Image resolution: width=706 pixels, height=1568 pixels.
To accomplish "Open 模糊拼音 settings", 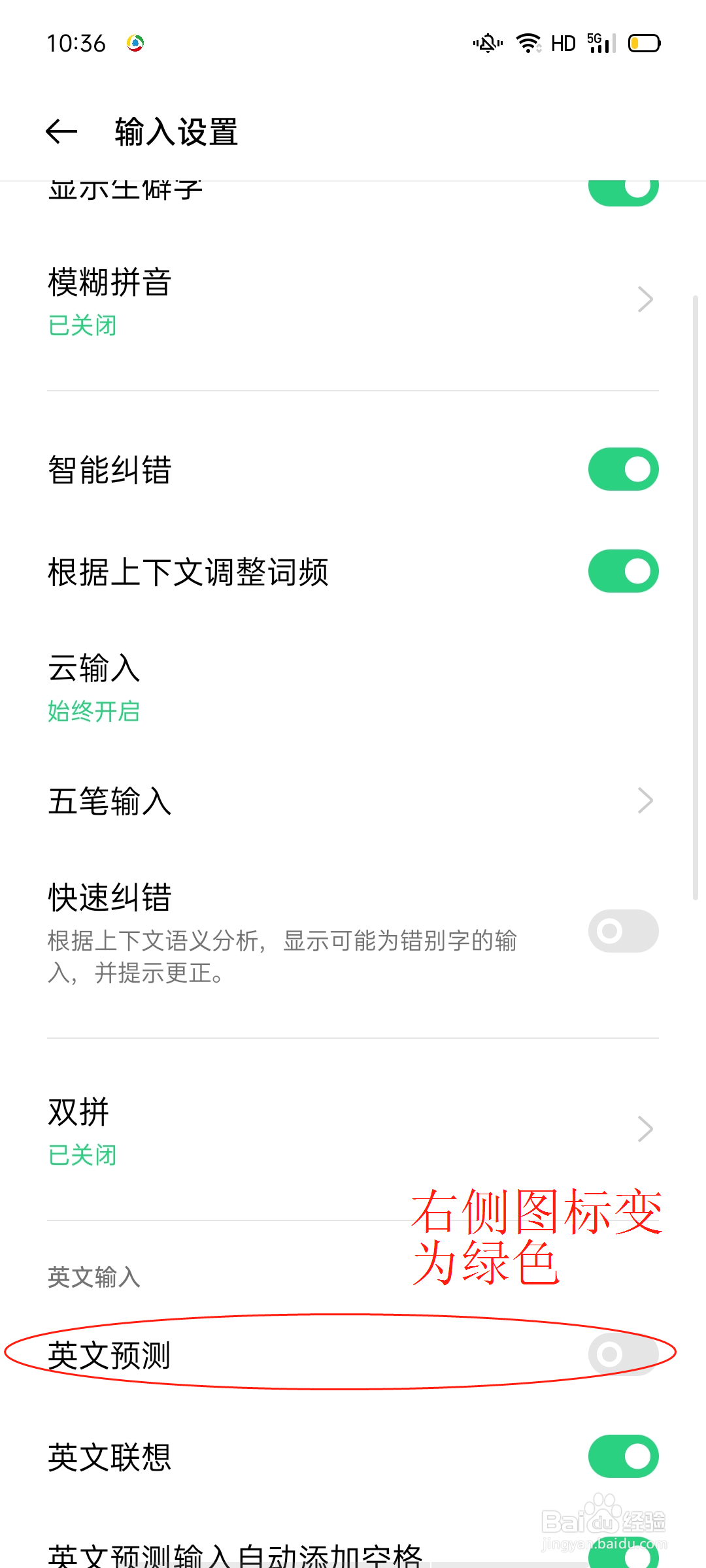I will click(x=353, y=301).
